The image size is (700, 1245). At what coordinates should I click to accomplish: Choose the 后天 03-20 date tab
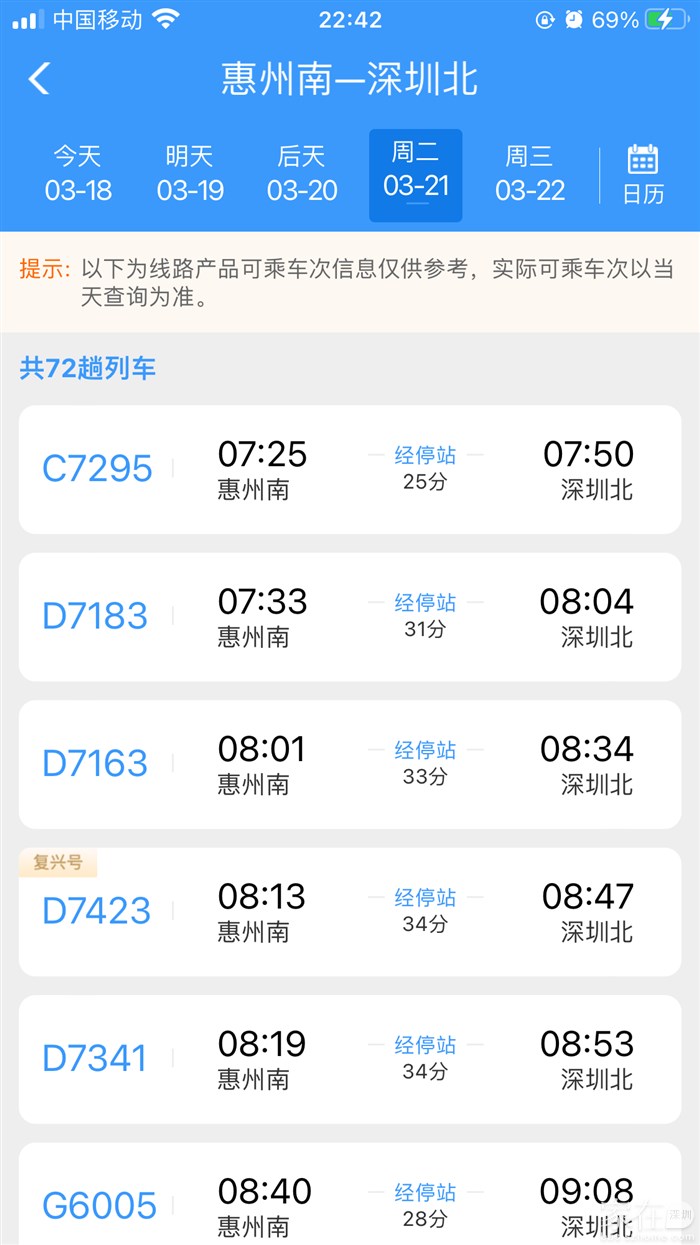(x=302, y=174)
